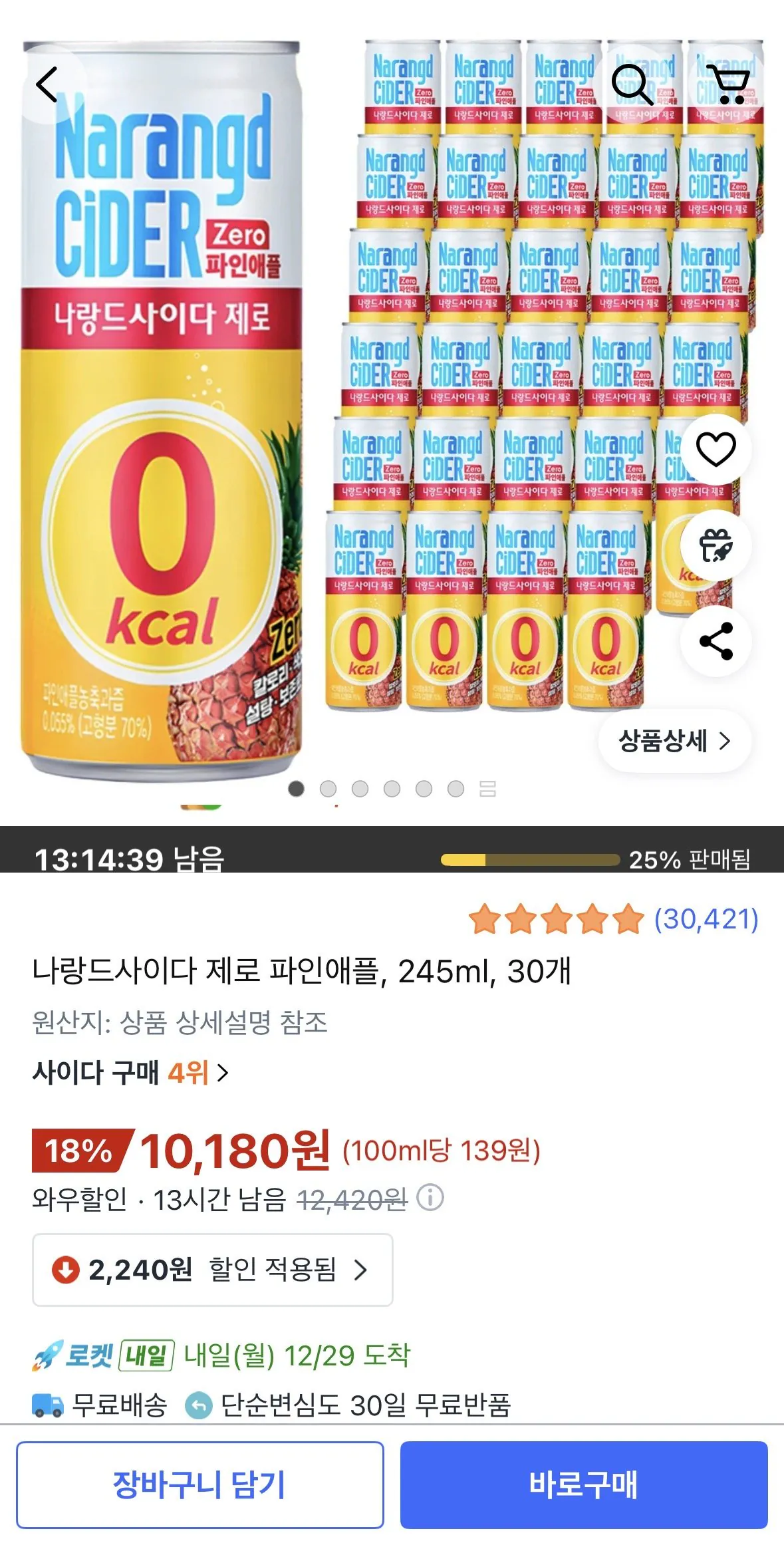Expand the 2,240원 할인 적용됨 details

[211, 1269]
